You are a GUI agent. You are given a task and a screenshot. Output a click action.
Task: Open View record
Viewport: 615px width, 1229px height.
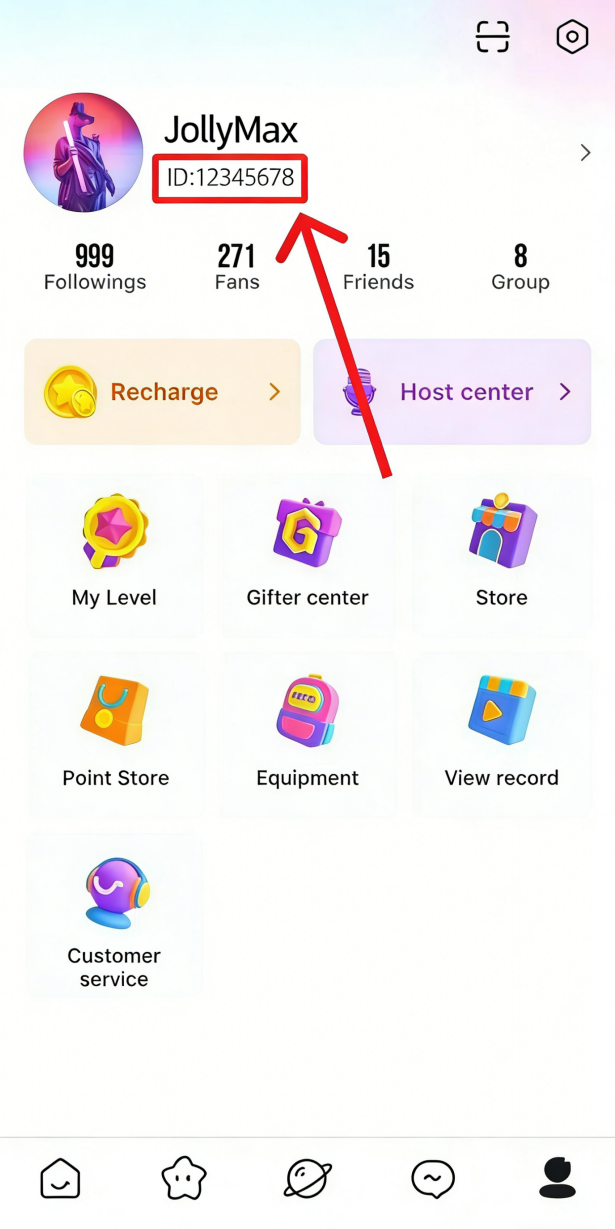point(501,733)
